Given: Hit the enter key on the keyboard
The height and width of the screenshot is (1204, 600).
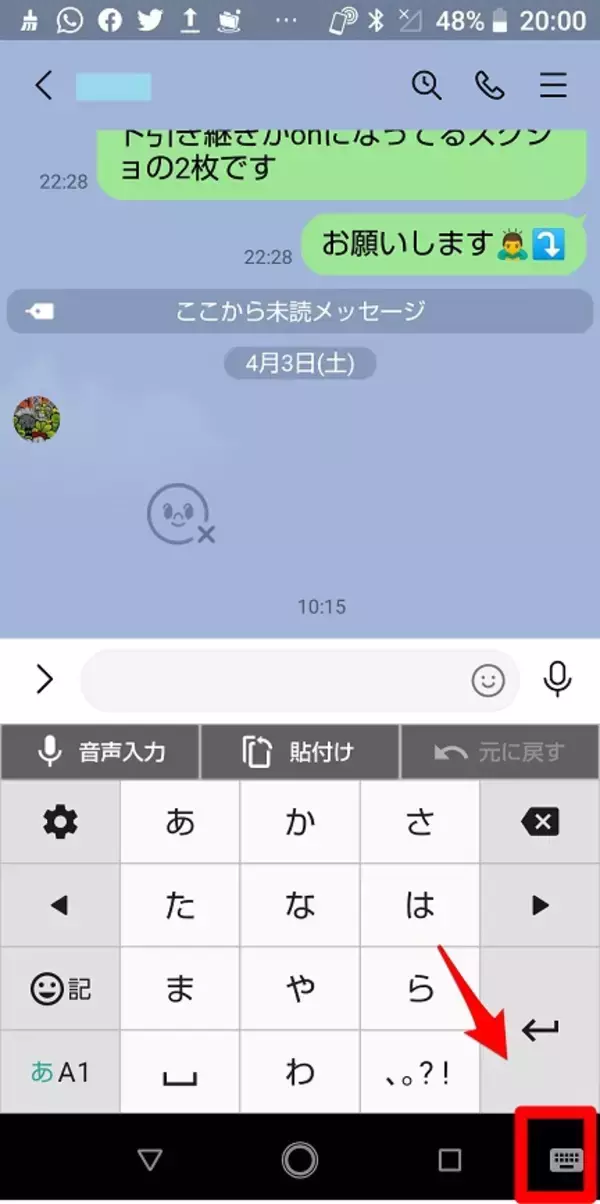Looking at the screenshot, I should click(x=540, y=1030).
